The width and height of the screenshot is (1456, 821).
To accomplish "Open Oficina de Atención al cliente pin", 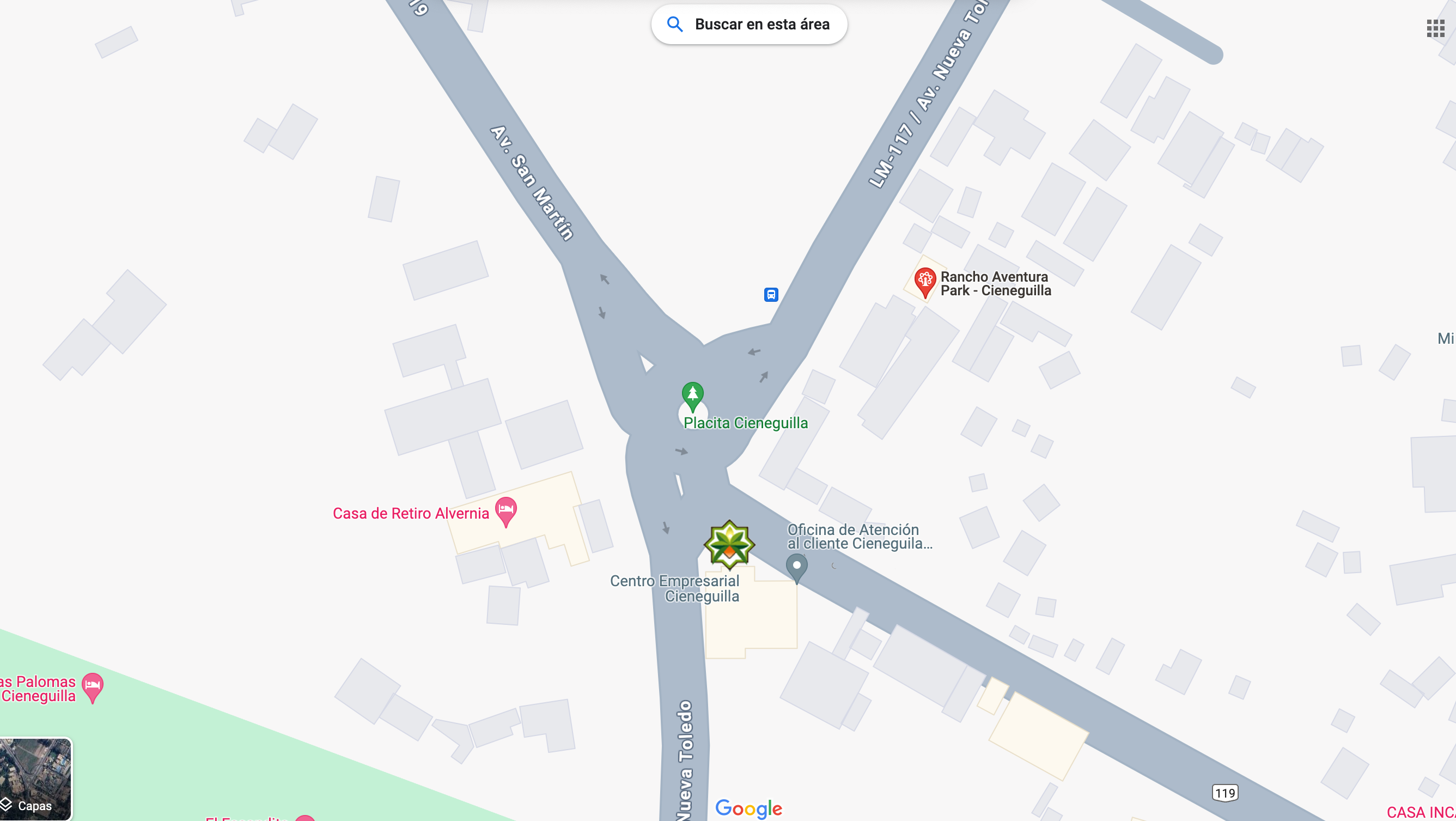I will pos(796,567).
